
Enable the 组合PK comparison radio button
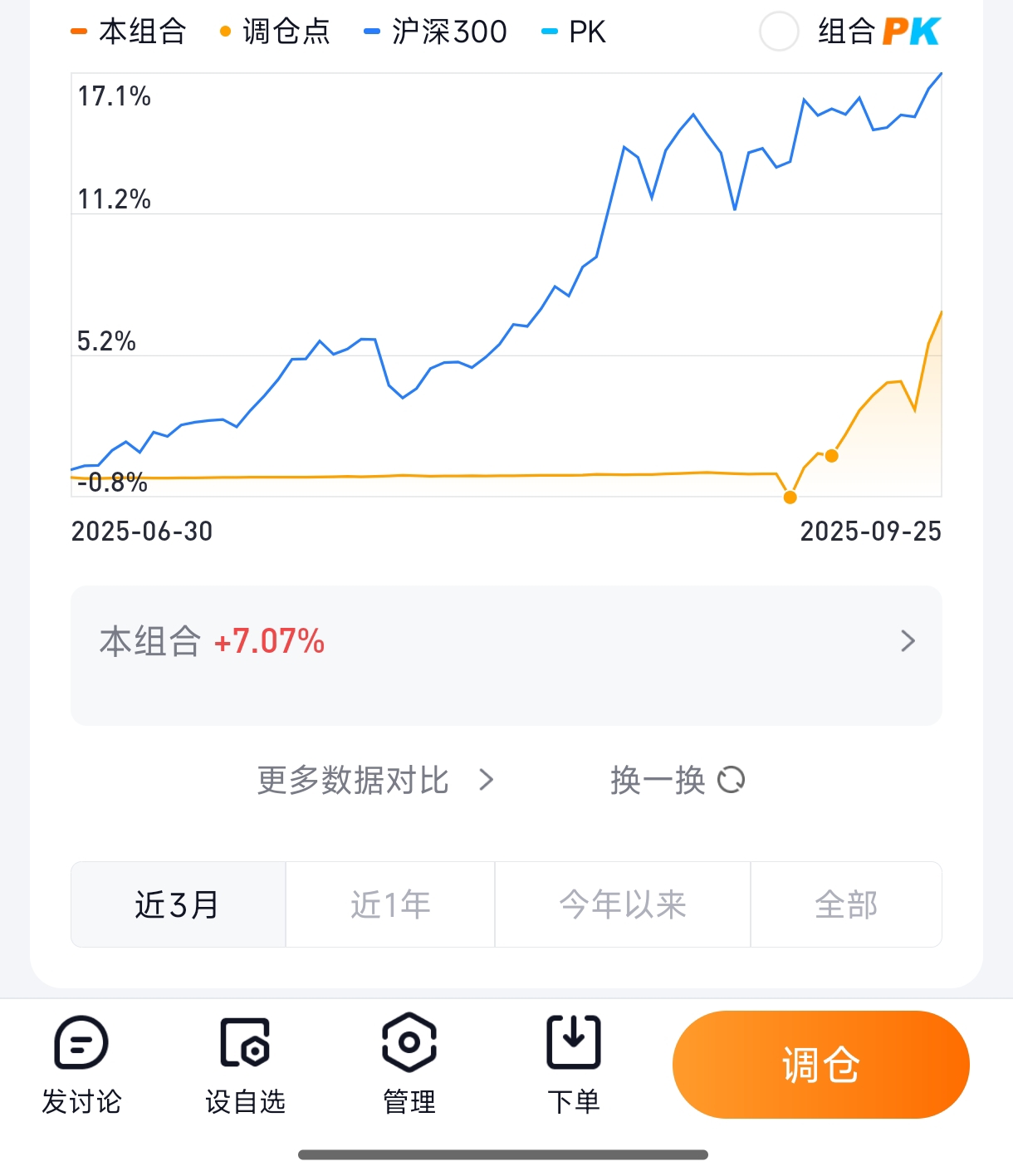pyautogui.click(x=779, y=32)
